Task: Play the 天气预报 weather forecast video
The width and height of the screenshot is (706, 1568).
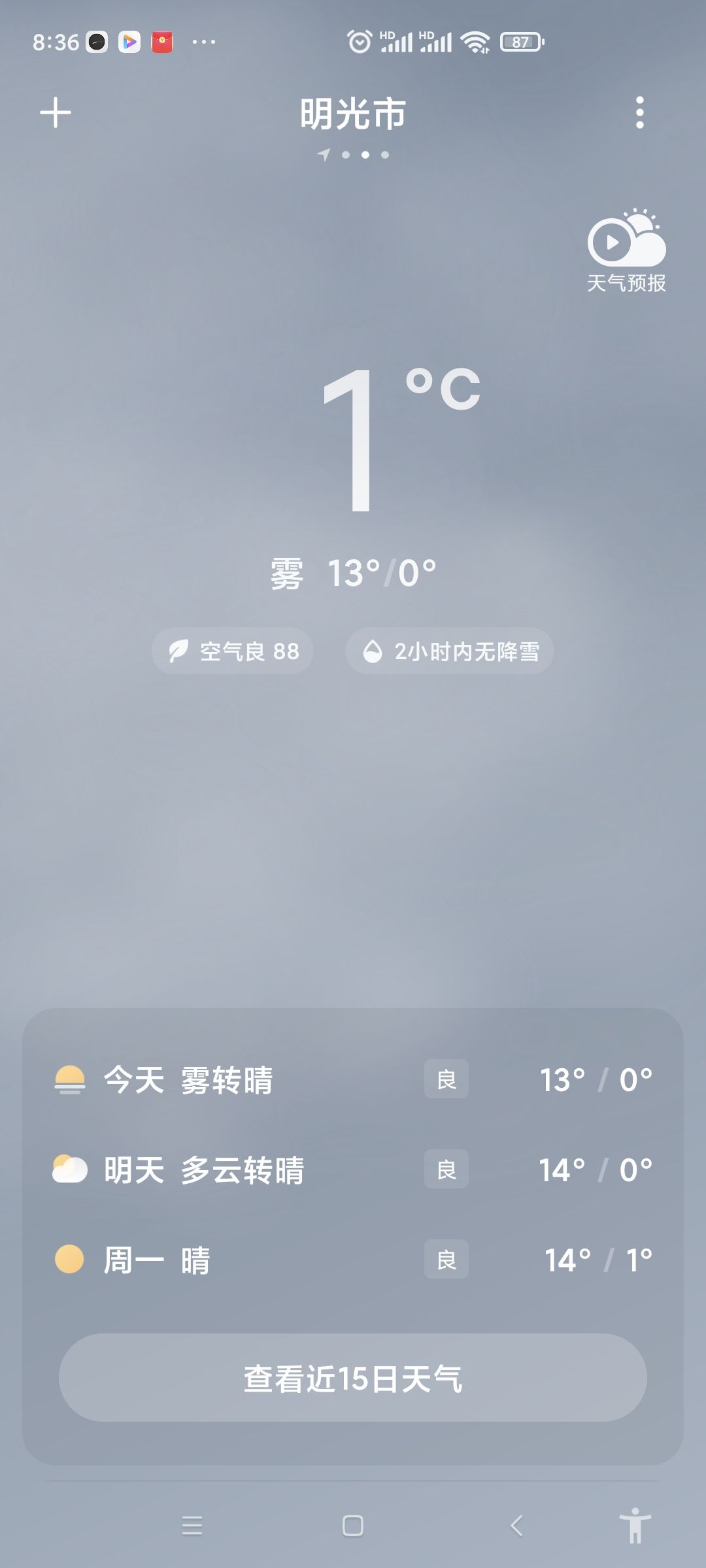Action: pos(626,251)
